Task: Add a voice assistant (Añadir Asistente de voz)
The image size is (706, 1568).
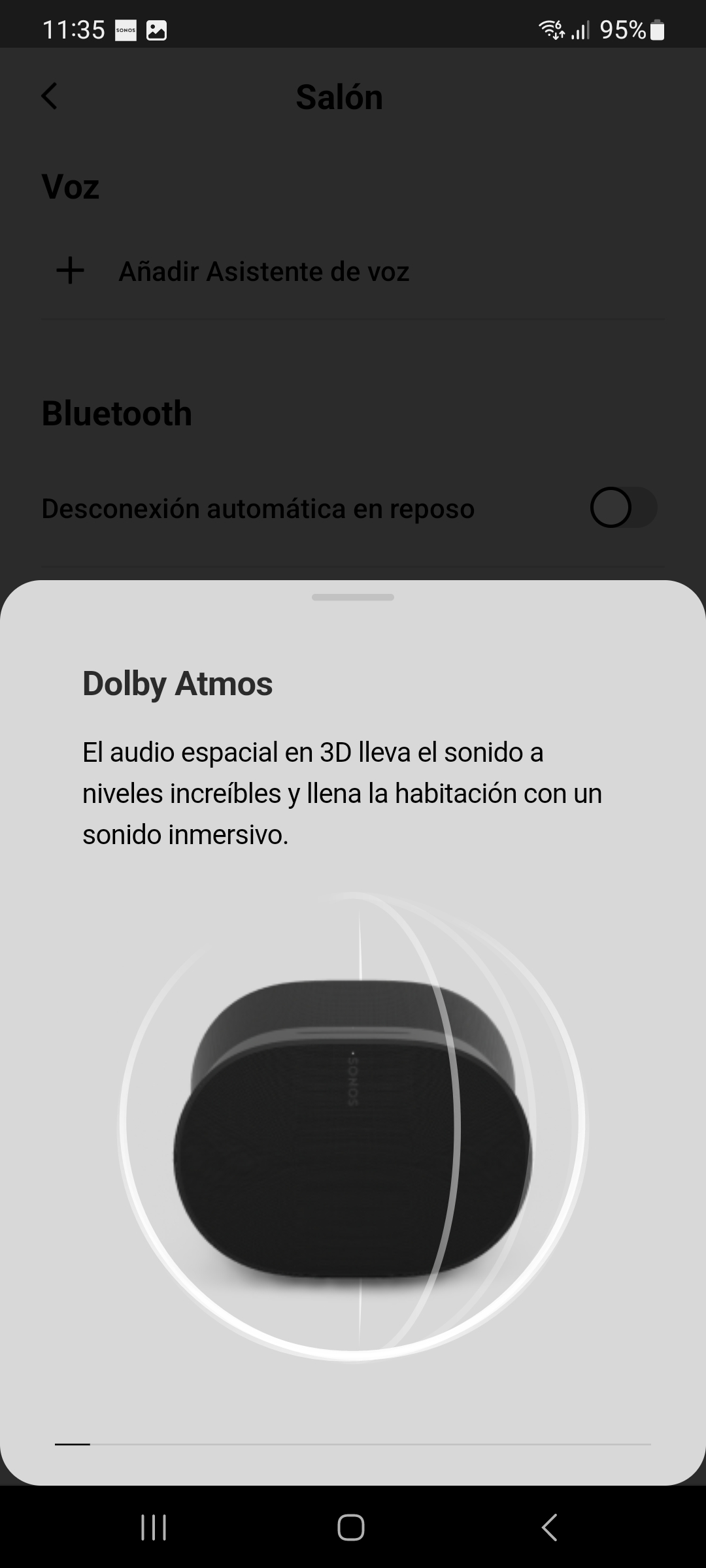Action: click(x=263, y=271)
